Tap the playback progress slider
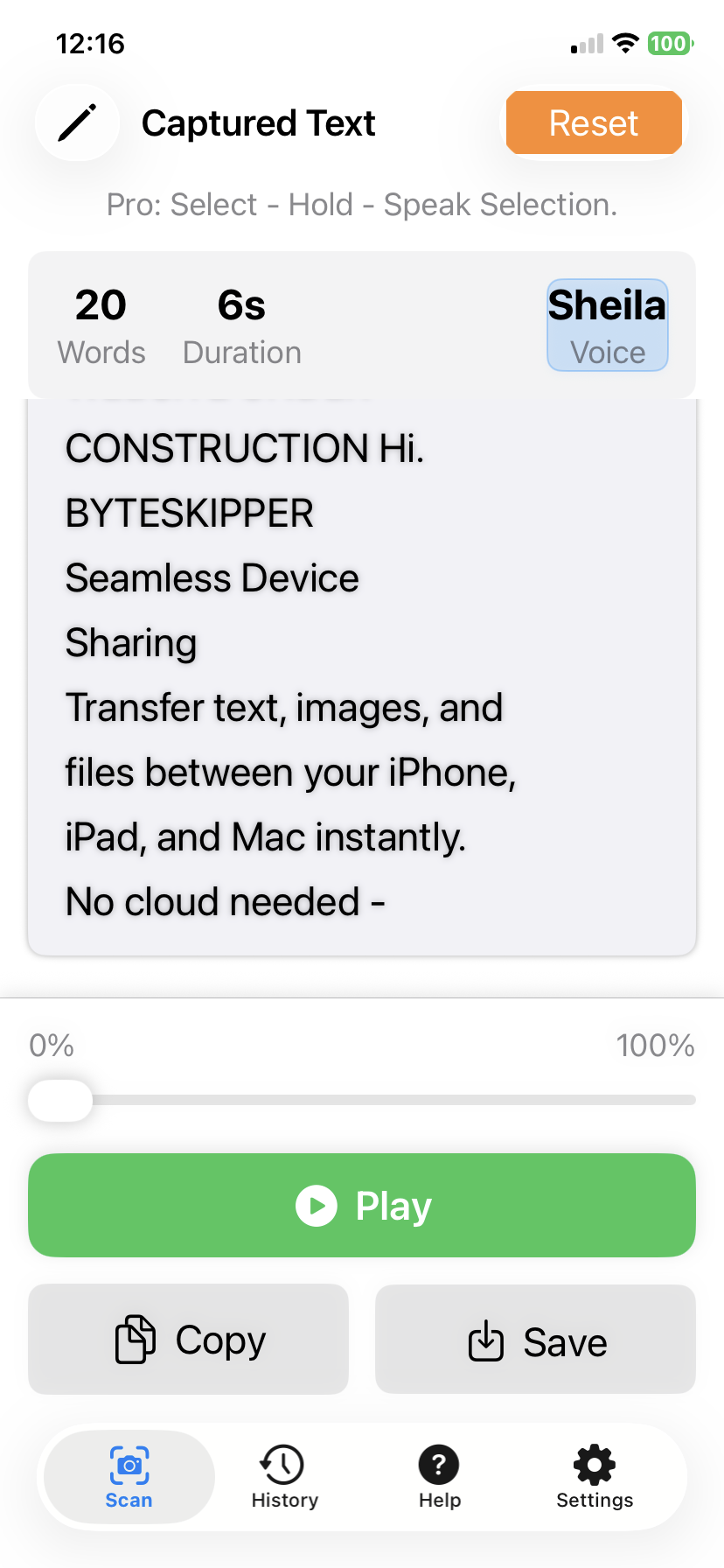Viewport: 724px width, 1568px height. tap(362, 1100)
